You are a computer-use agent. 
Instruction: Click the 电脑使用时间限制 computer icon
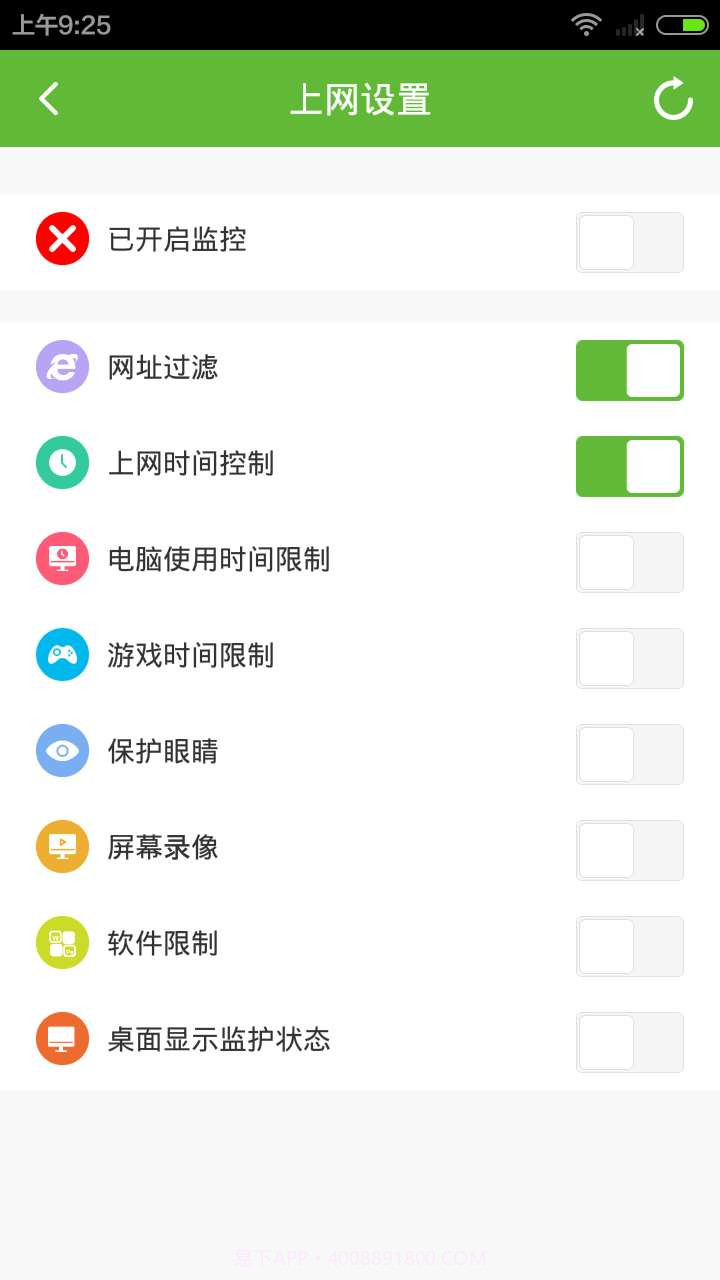click(62, 559)
